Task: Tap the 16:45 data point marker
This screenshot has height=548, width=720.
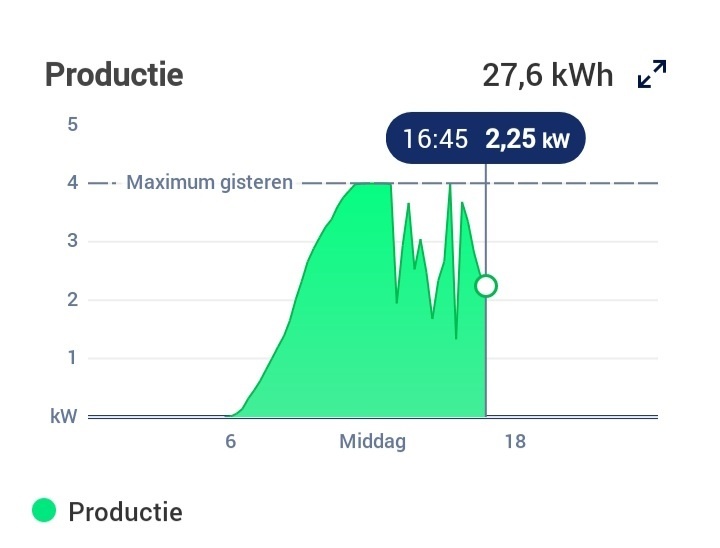Action: (485, 287)
